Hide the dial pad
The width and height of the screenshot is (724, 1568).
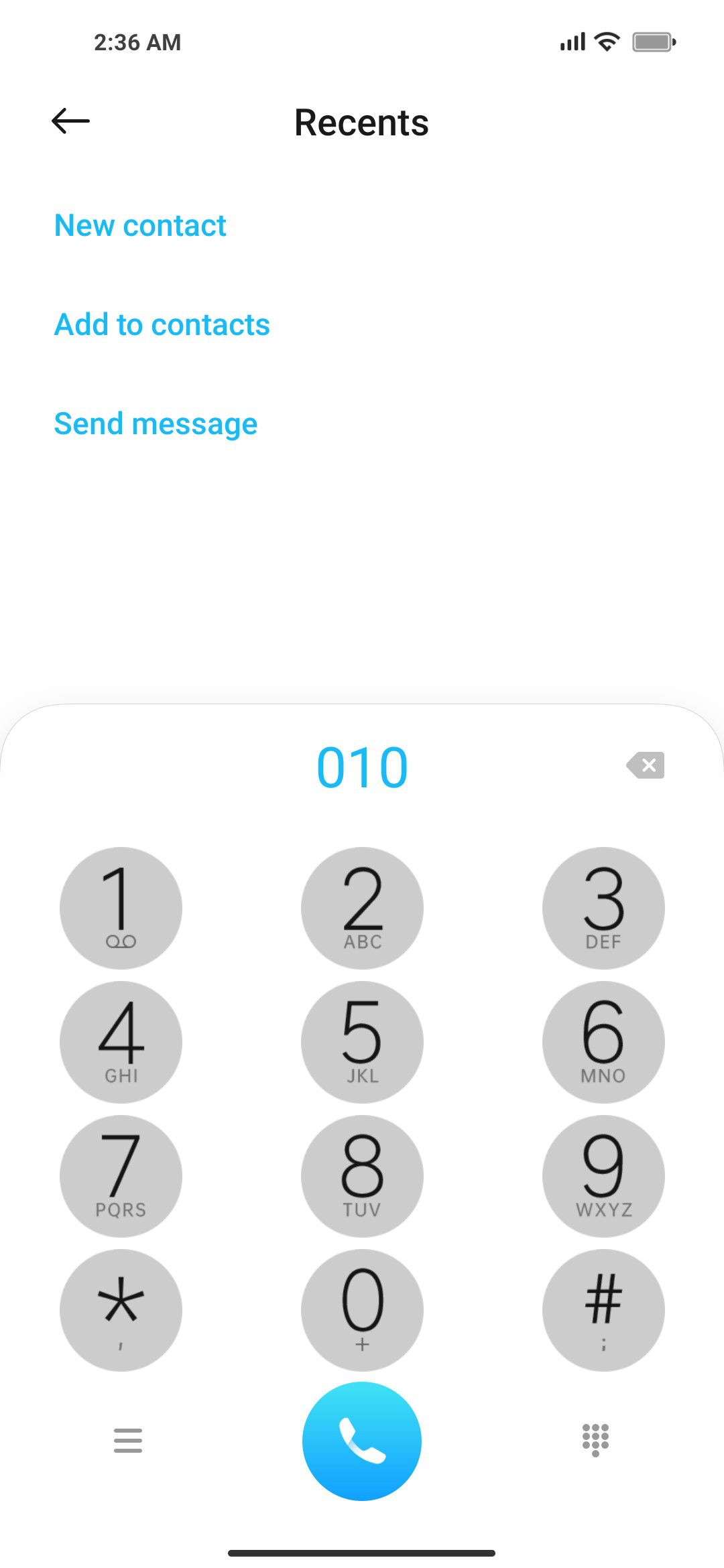coord(595,1440)
